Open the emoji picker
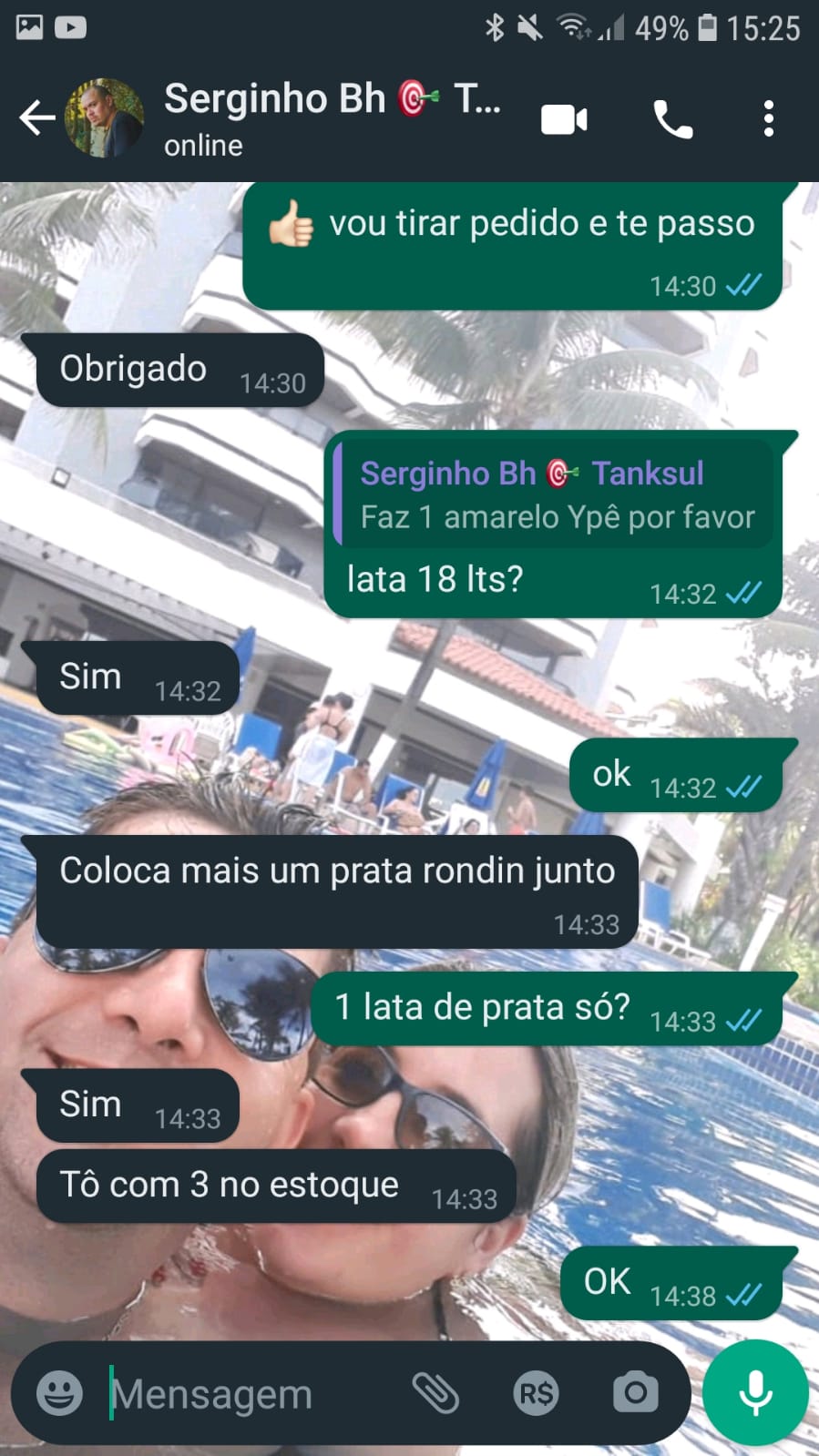The width and height of the screenshot is (819, 1456). pos(60,1393)
